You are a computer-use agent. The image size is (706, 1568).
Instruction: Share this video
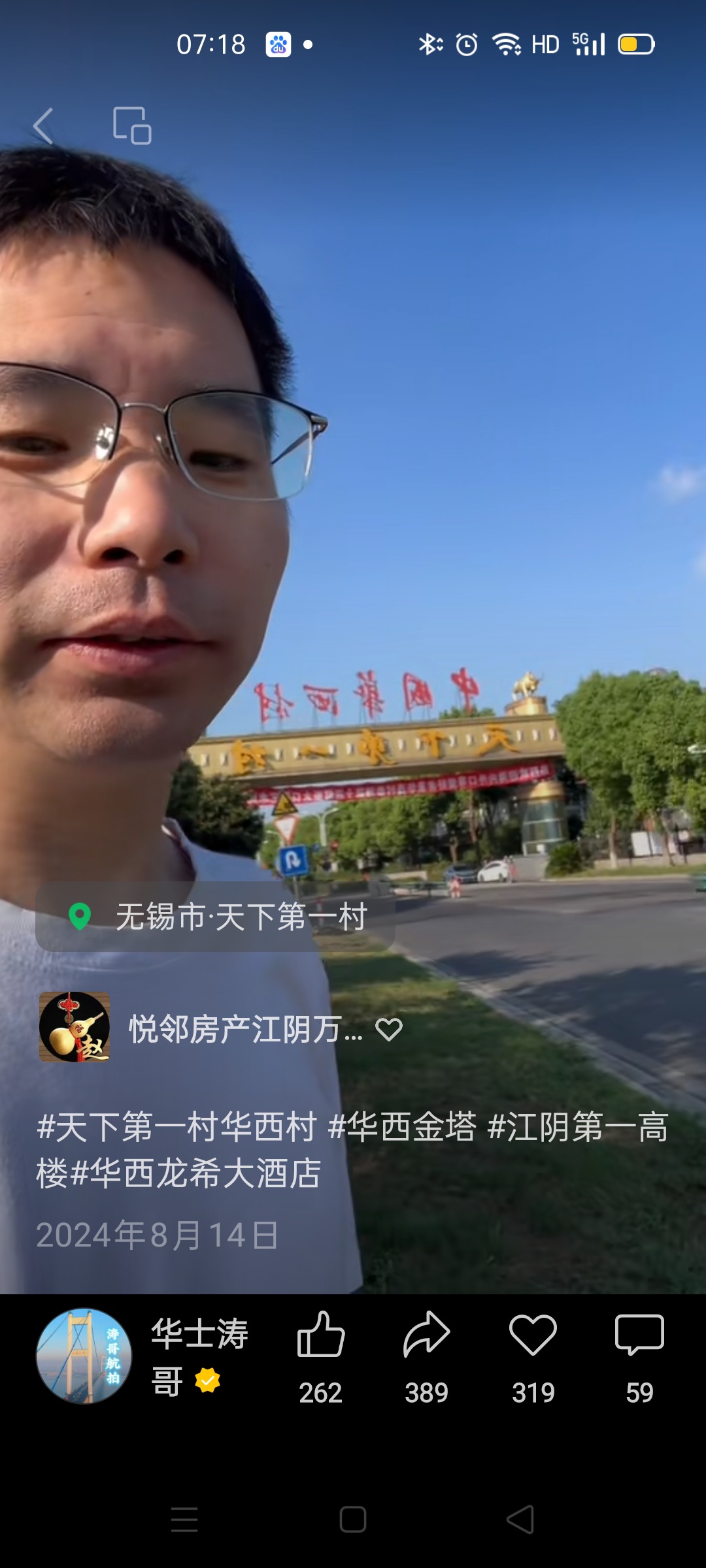point(426,1336)
